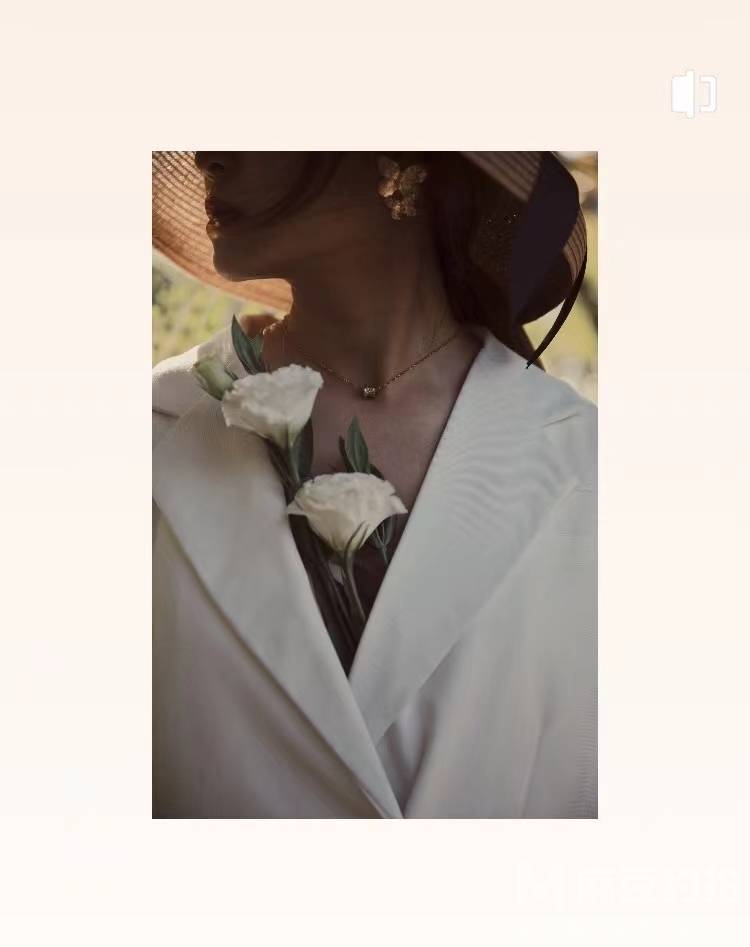Toggle the video sound with the speaker icon
750x947 pixels.
[693, 94]
